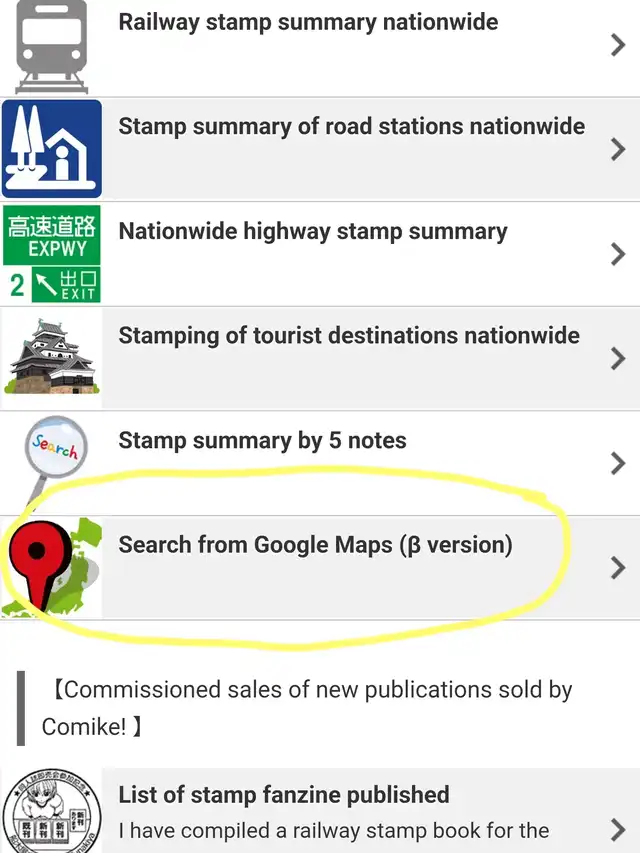Open List of stamp fanzine published
This screenshot has width=640, height=853.
[283, 795]
